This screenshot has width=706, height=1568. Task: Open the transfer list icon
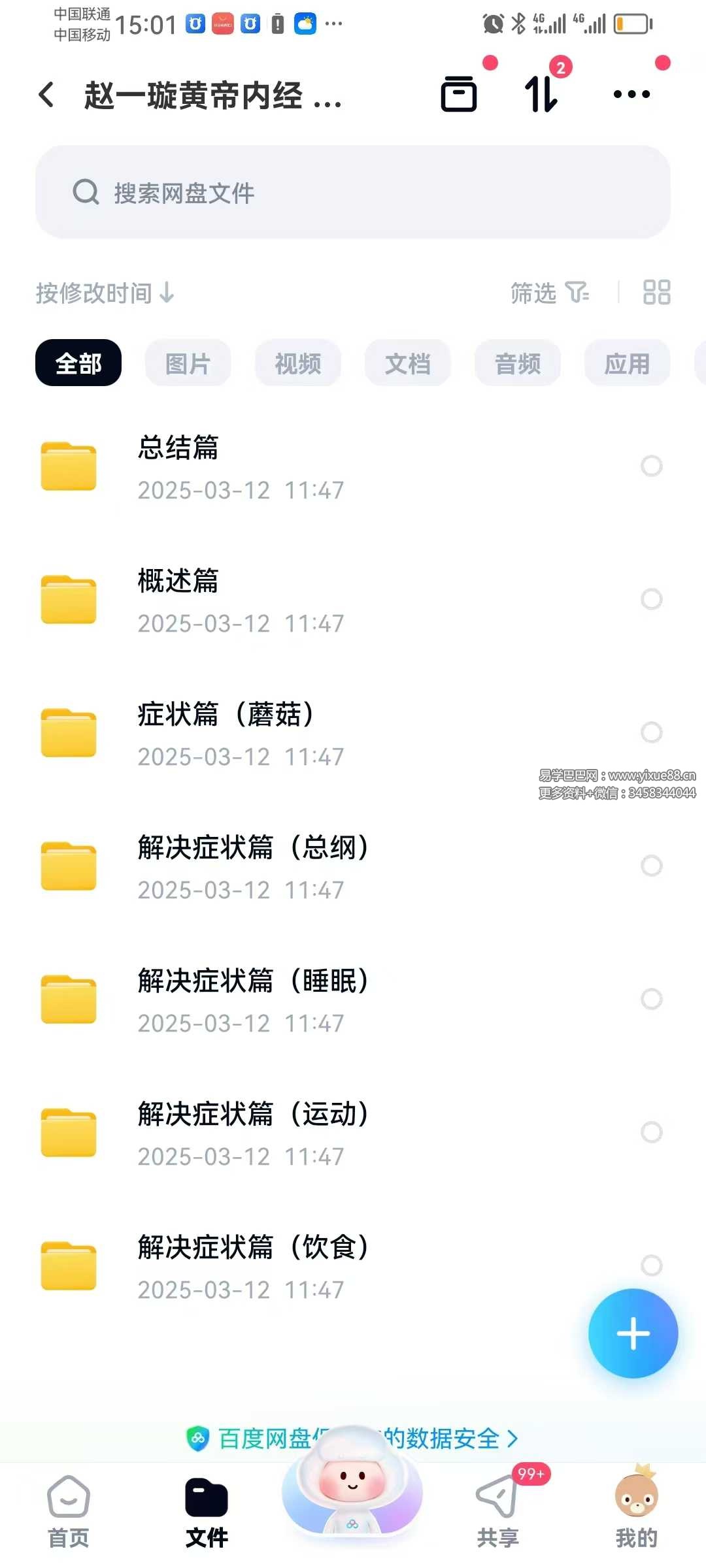click(x=541, y=94)
